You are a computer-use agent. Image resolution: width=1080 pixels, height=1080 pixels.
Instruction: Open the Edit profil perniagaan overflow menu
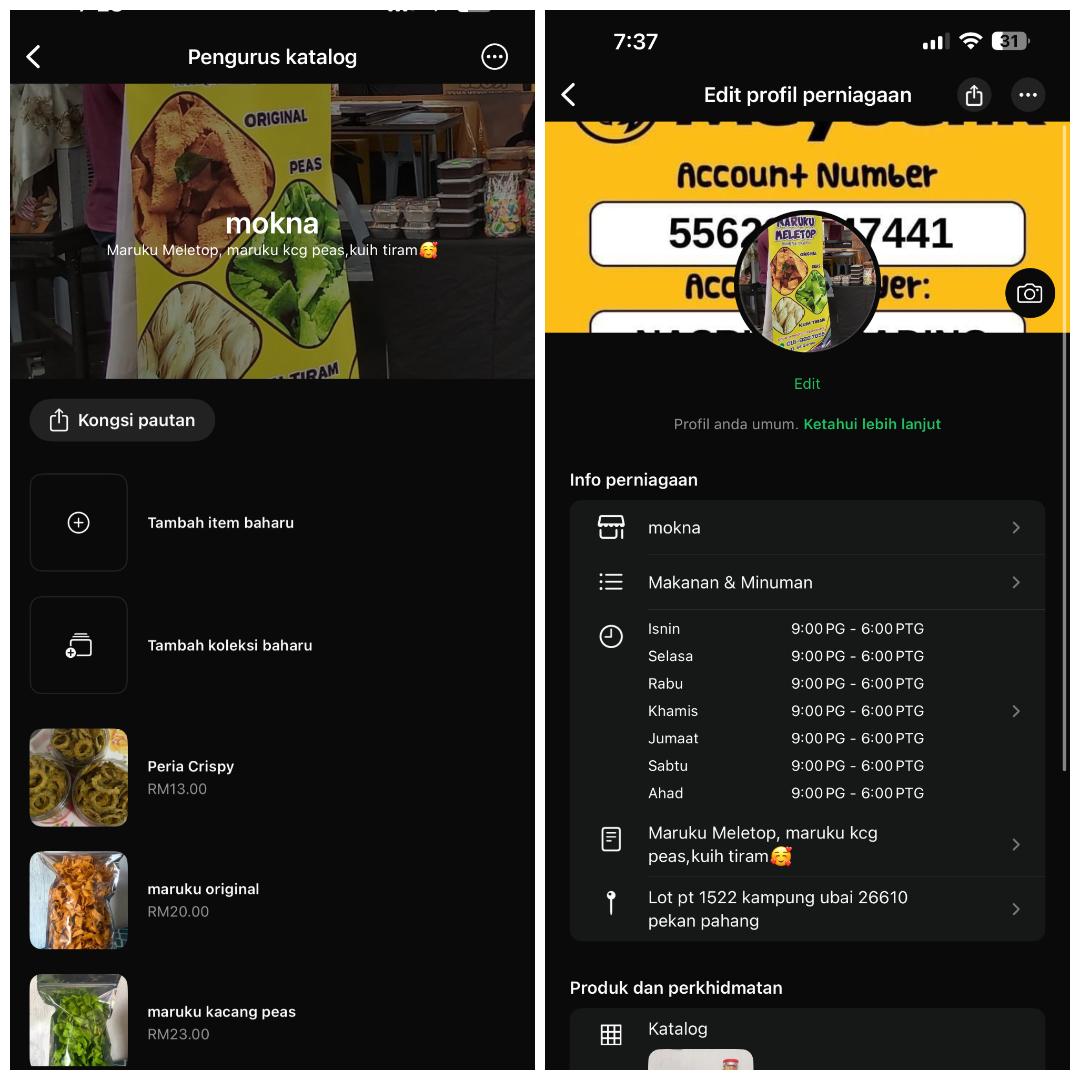pos(1027,95)
